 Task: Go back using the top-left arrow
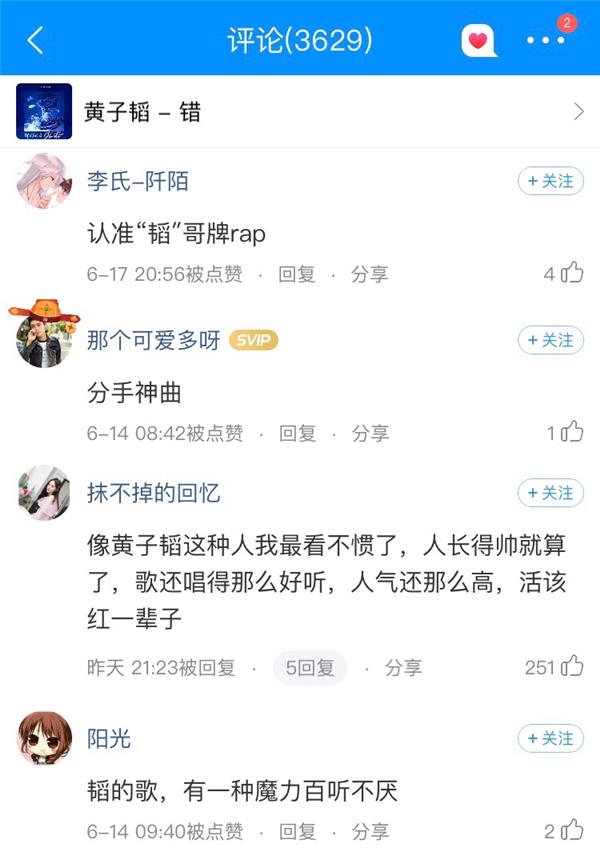36,41
